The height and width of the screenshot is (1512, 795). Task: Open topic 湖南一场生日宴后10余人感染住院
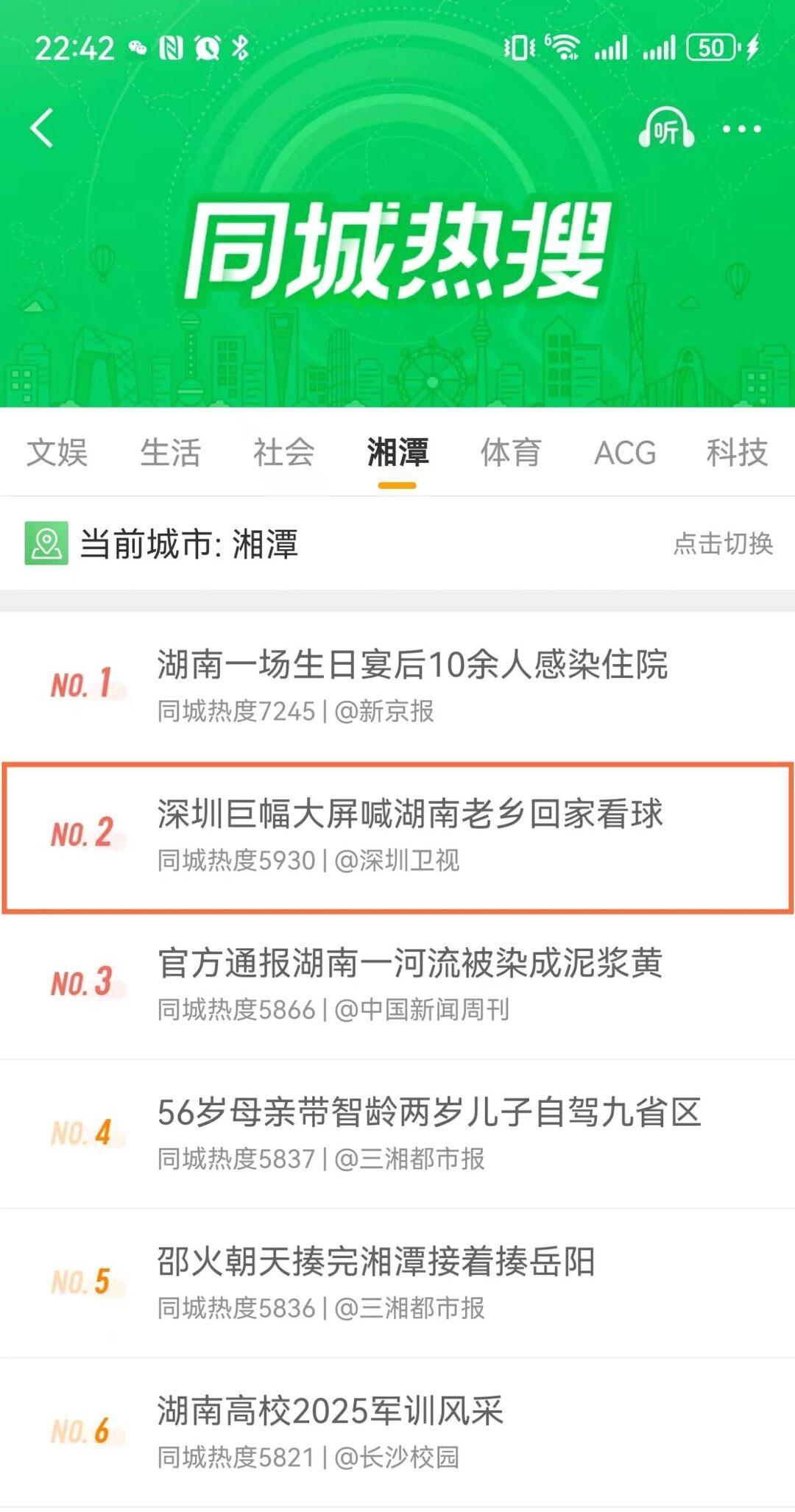pyautogui.click(x=412, y=666)
